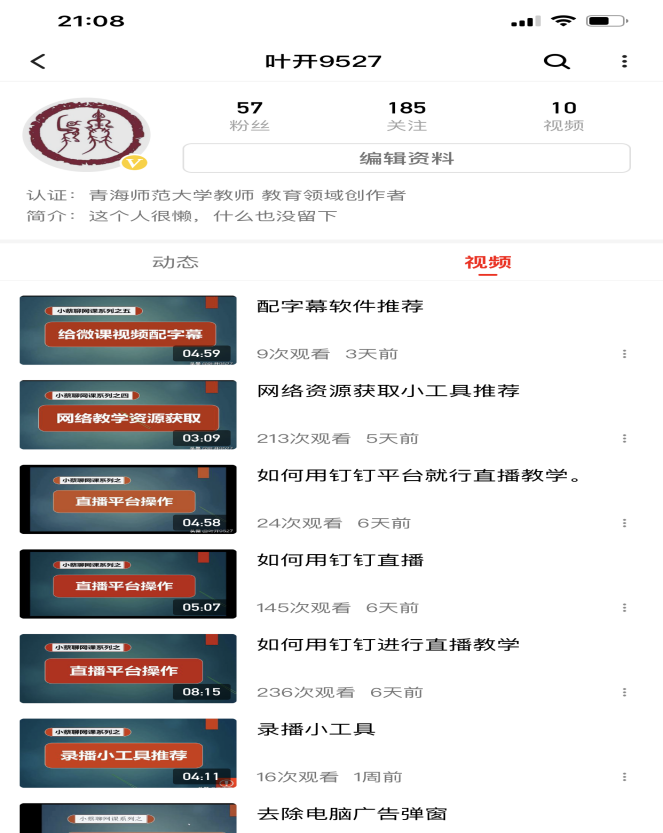The width and height of the screenshot is (663, 833).
Task: Go back using the top arrow
Action: [x=38, y=61]
